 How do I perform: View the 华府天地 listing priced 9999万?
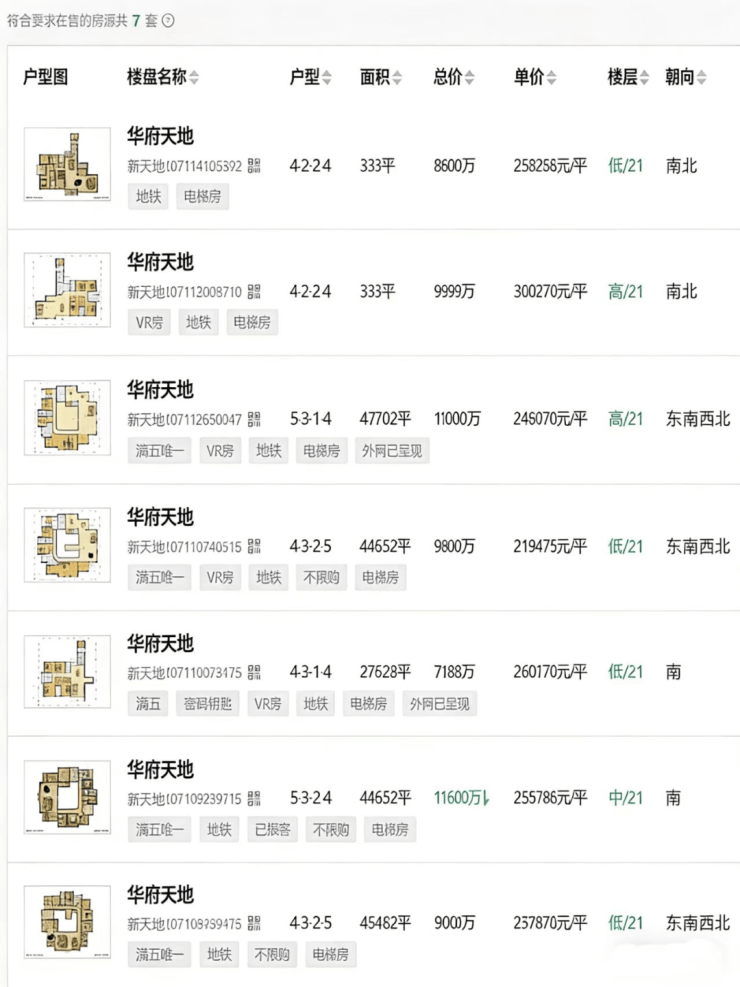(160, 262)
